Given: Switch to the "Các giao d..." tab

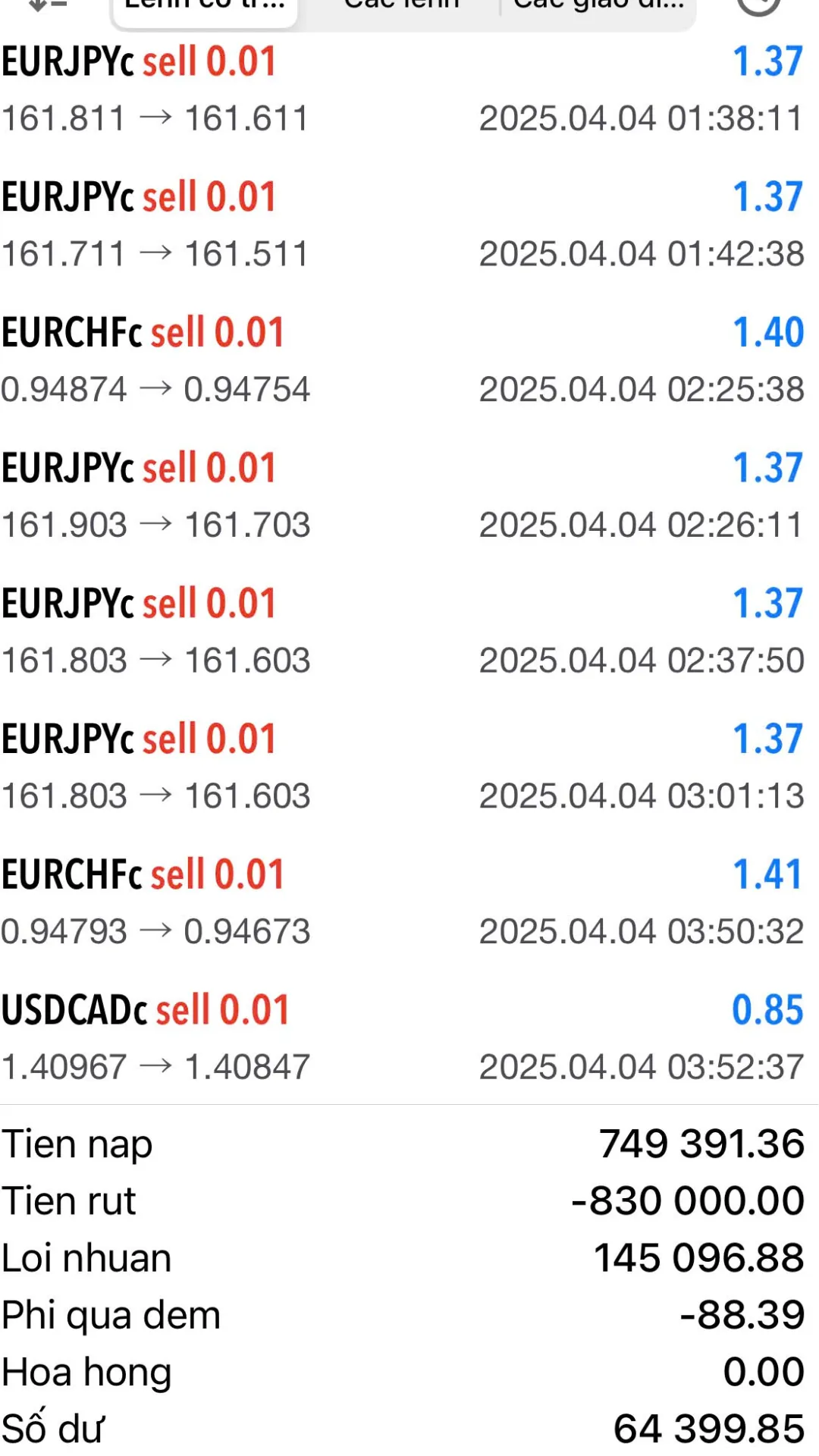Looking at the screenshot, I should tap(598, 6).
